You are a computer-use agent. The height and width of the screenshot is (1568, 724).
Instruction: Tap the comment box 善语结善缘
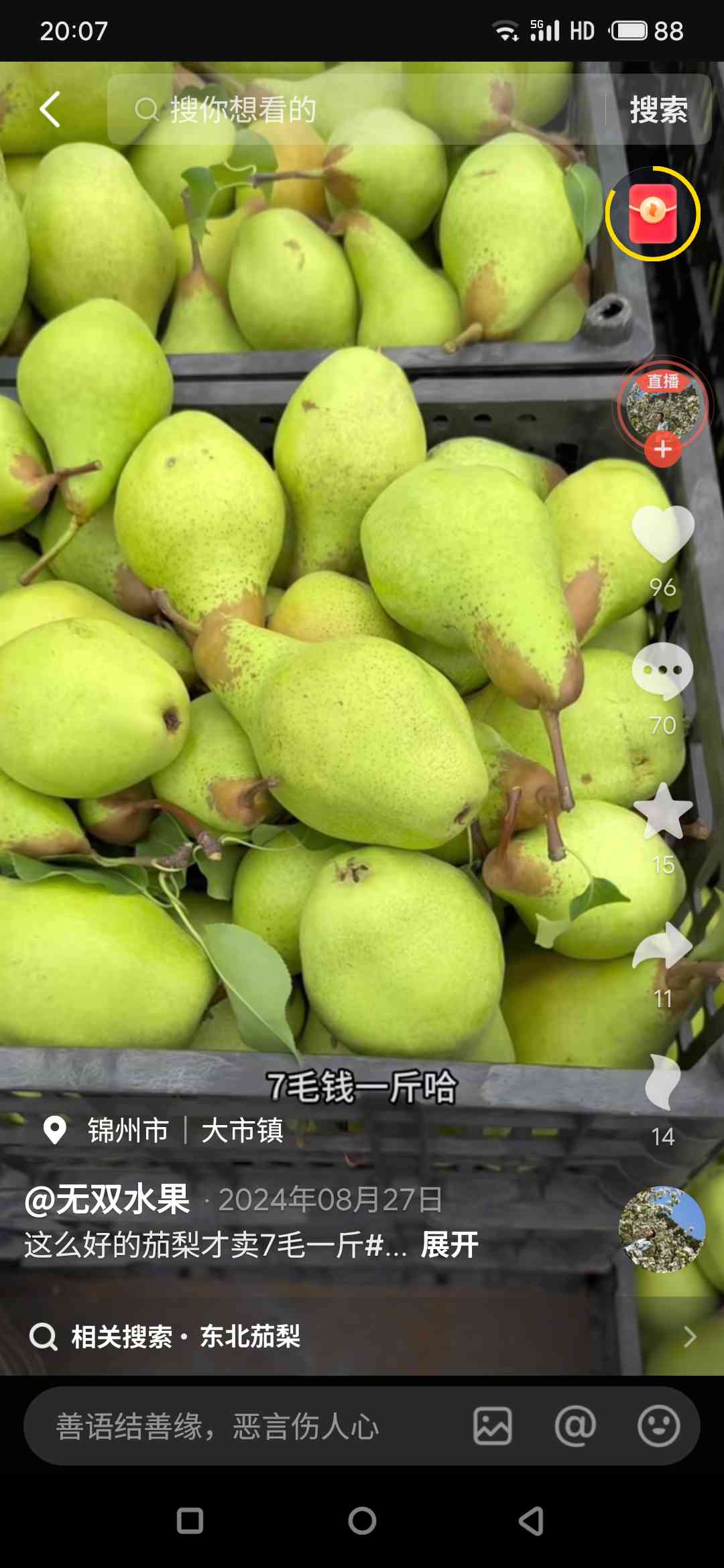click(241, 1426)
